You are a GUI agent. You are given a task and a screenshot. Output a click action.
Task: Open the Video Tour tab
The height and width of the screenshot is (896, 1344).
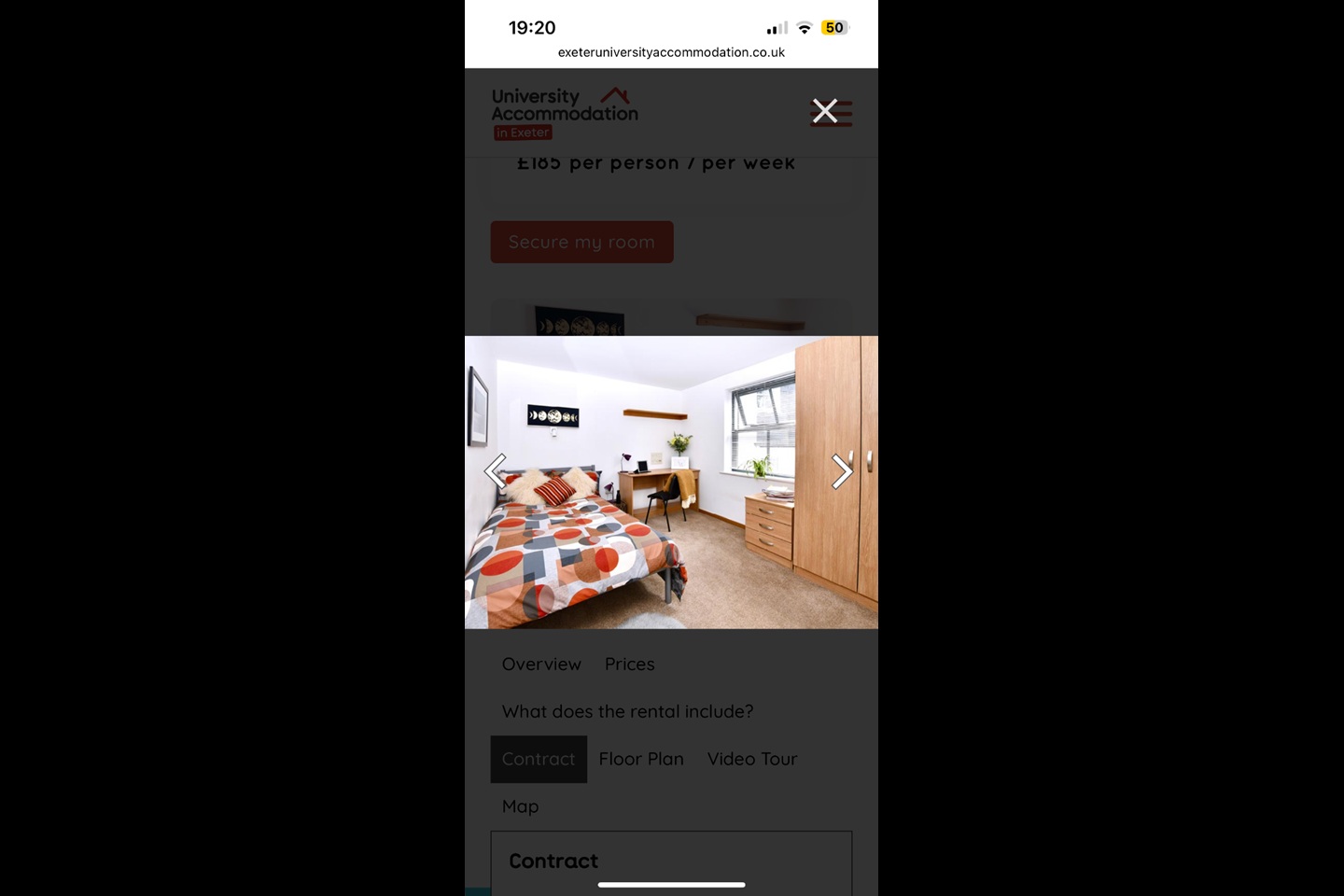(752, 760)
